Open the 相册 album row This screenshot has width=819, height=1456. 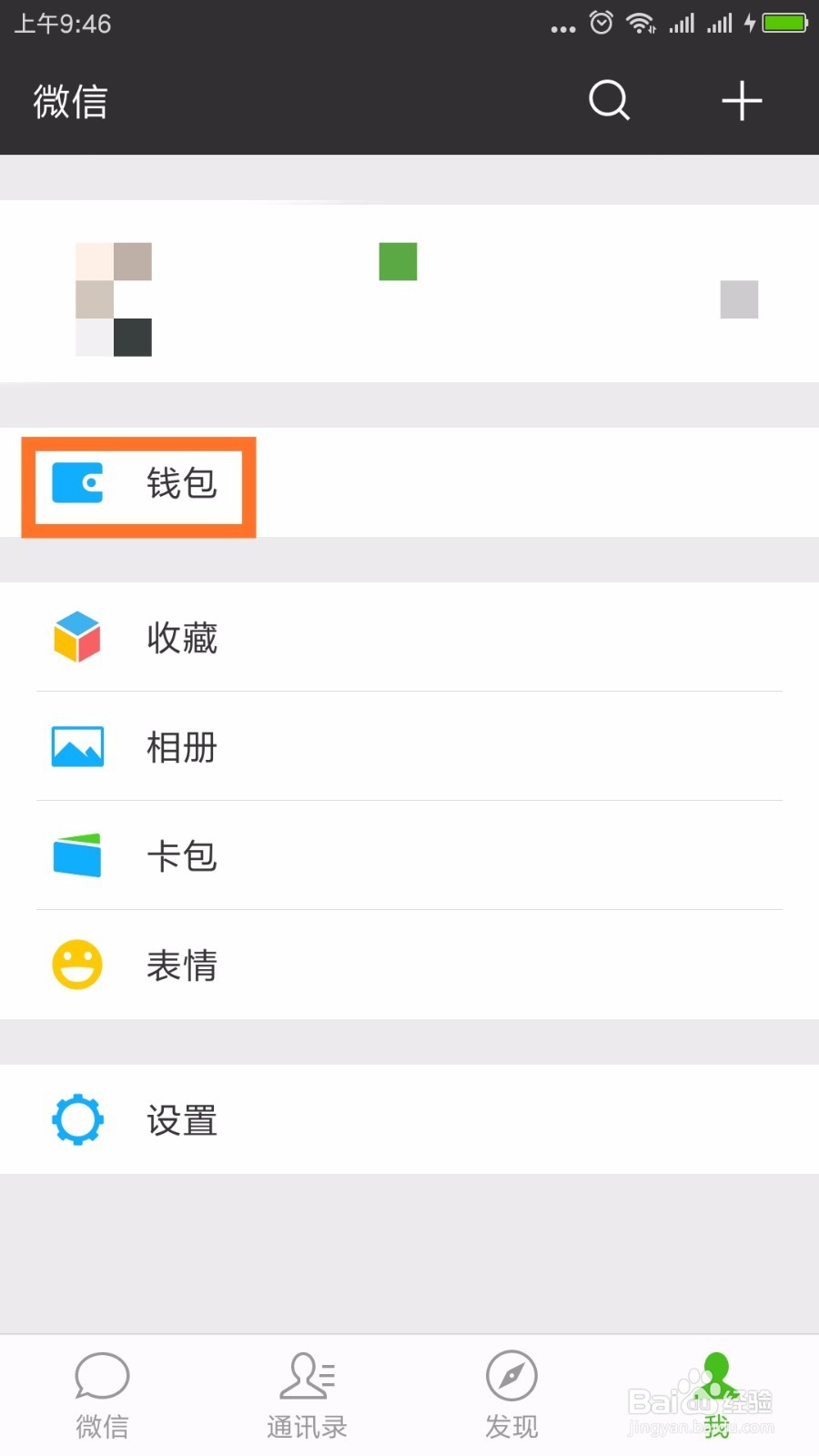coord(409,746)
